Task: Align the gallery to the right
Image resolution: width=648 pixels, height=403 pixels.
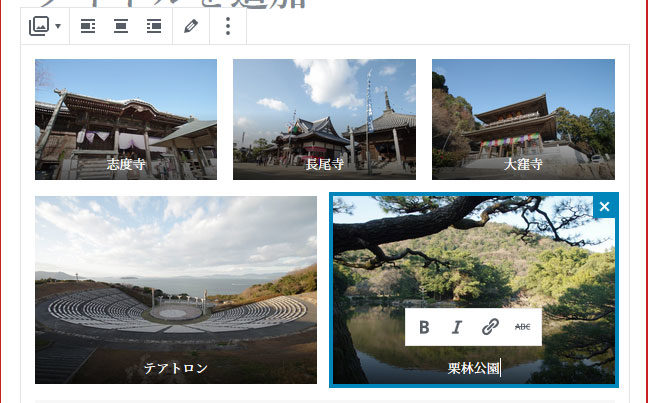Action: click(x=154, y=26)
